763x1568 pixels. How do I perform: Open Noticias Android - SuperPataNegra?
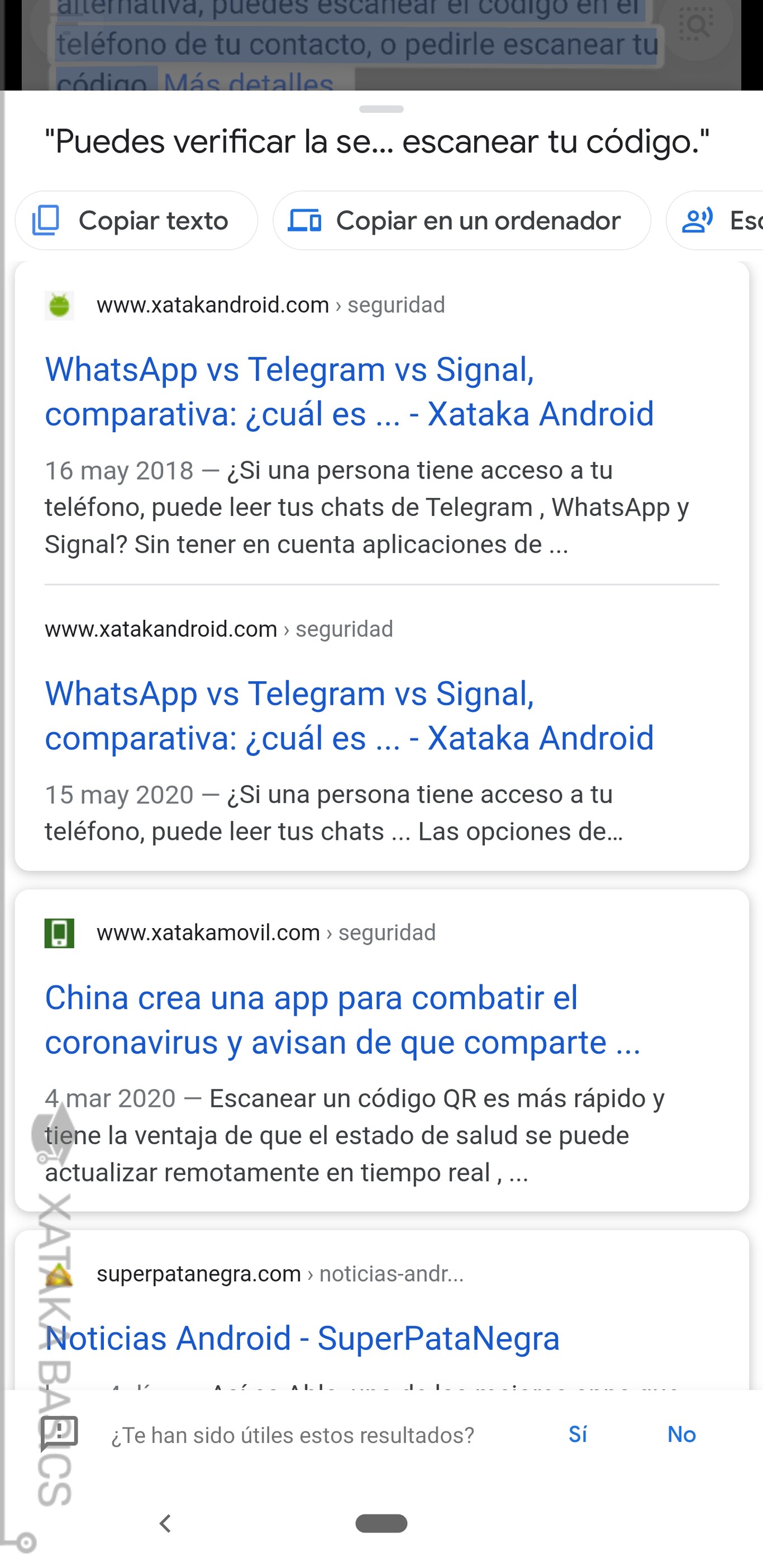[302, 1337]
